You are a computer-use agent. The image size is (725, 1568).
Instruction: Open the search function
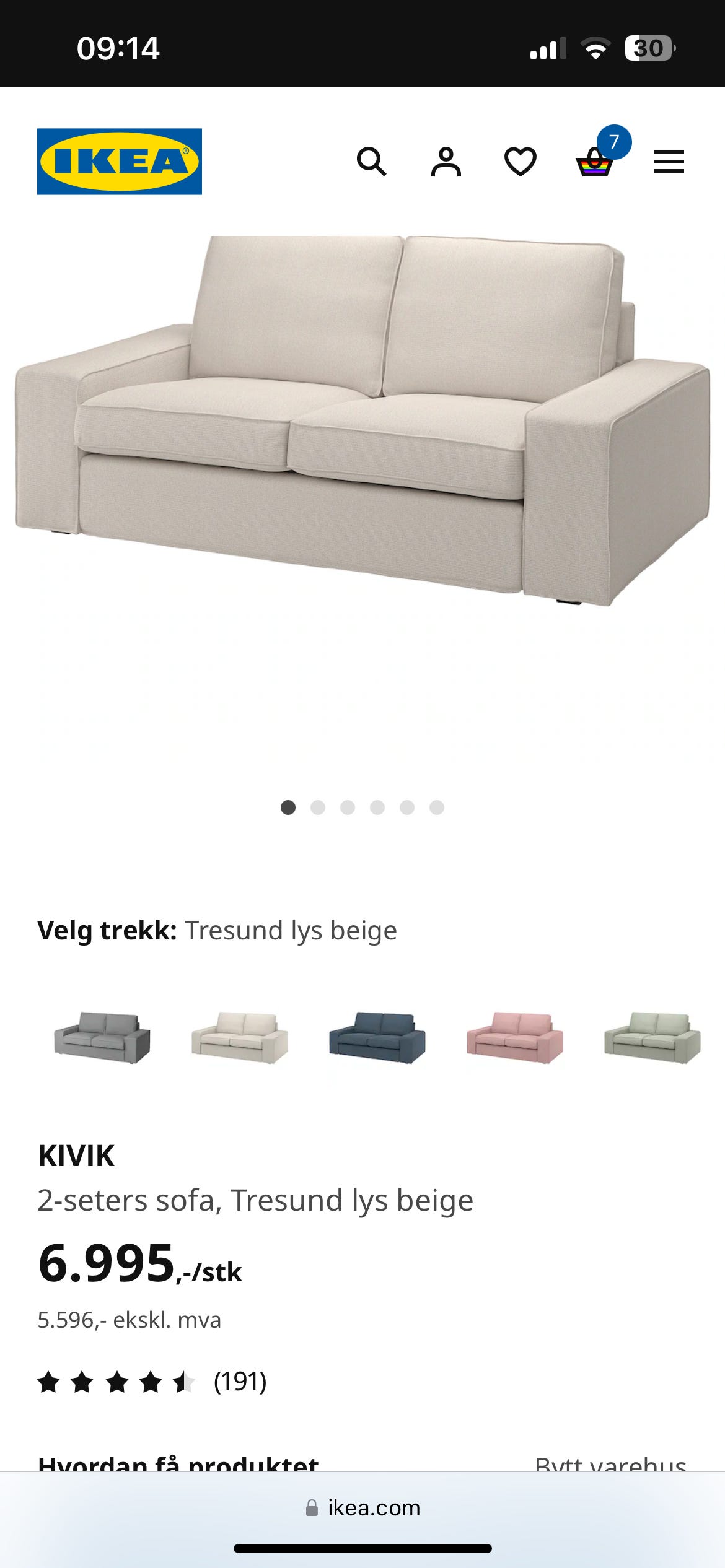[372, 162]
